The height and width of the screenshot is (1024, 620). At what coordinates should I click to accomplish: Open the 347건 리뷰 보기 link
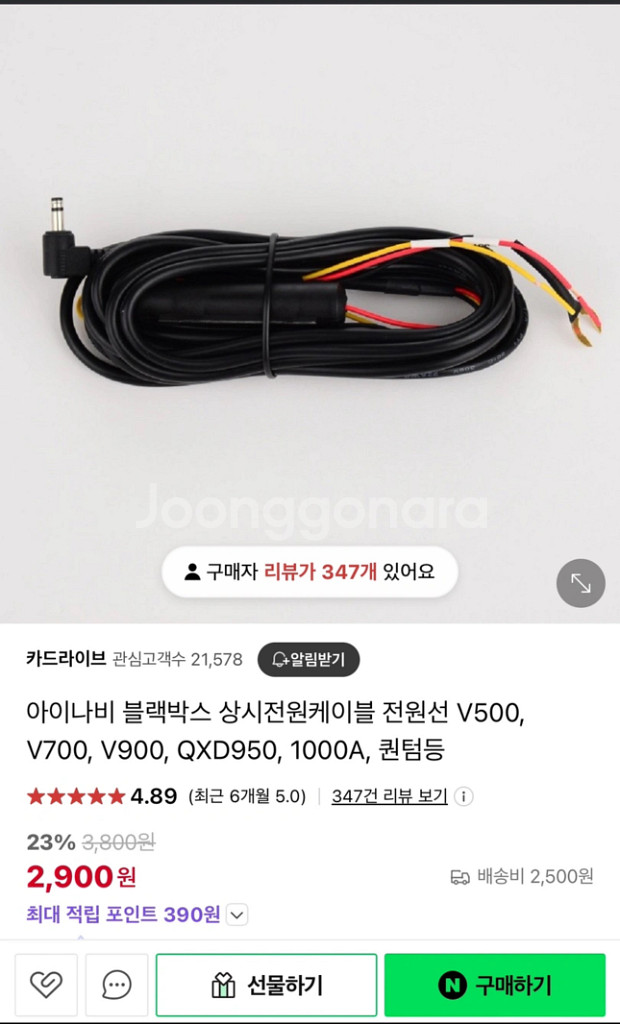[389, 796]
